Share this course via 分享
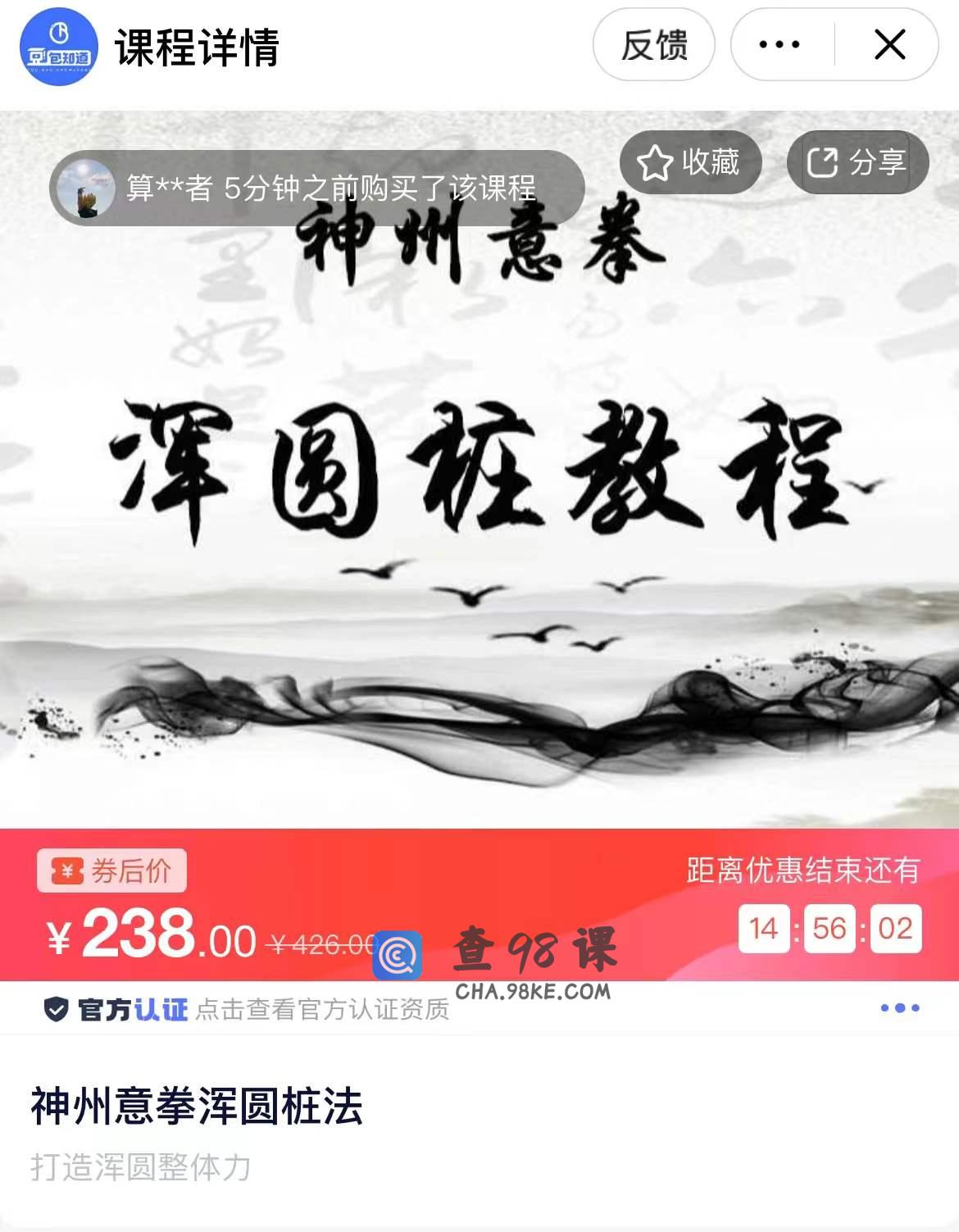 (x=857, y=162)
